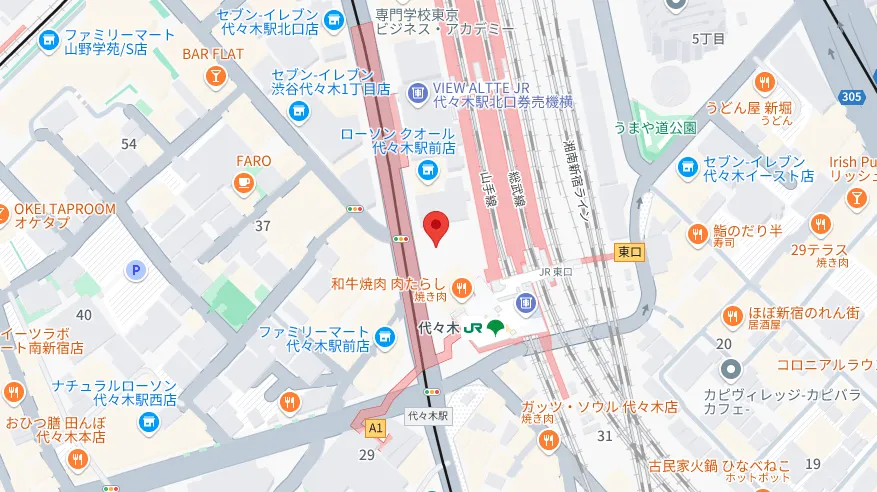Open ファミリーマート 山野学苑/S店 marker

(x=47, y=41)
